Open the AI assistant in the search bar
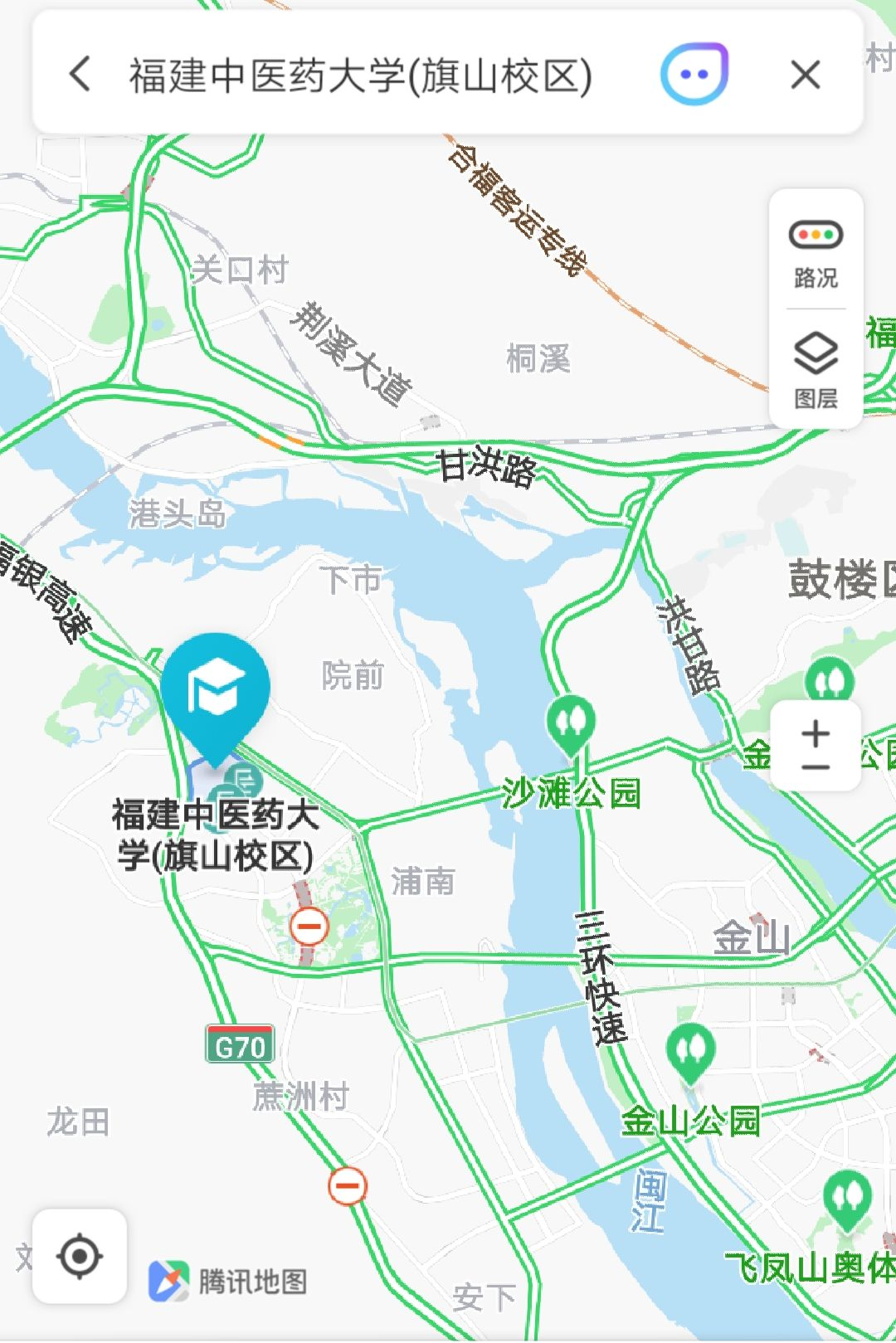This screenshot has height=1343, width=896. (695, 75)
